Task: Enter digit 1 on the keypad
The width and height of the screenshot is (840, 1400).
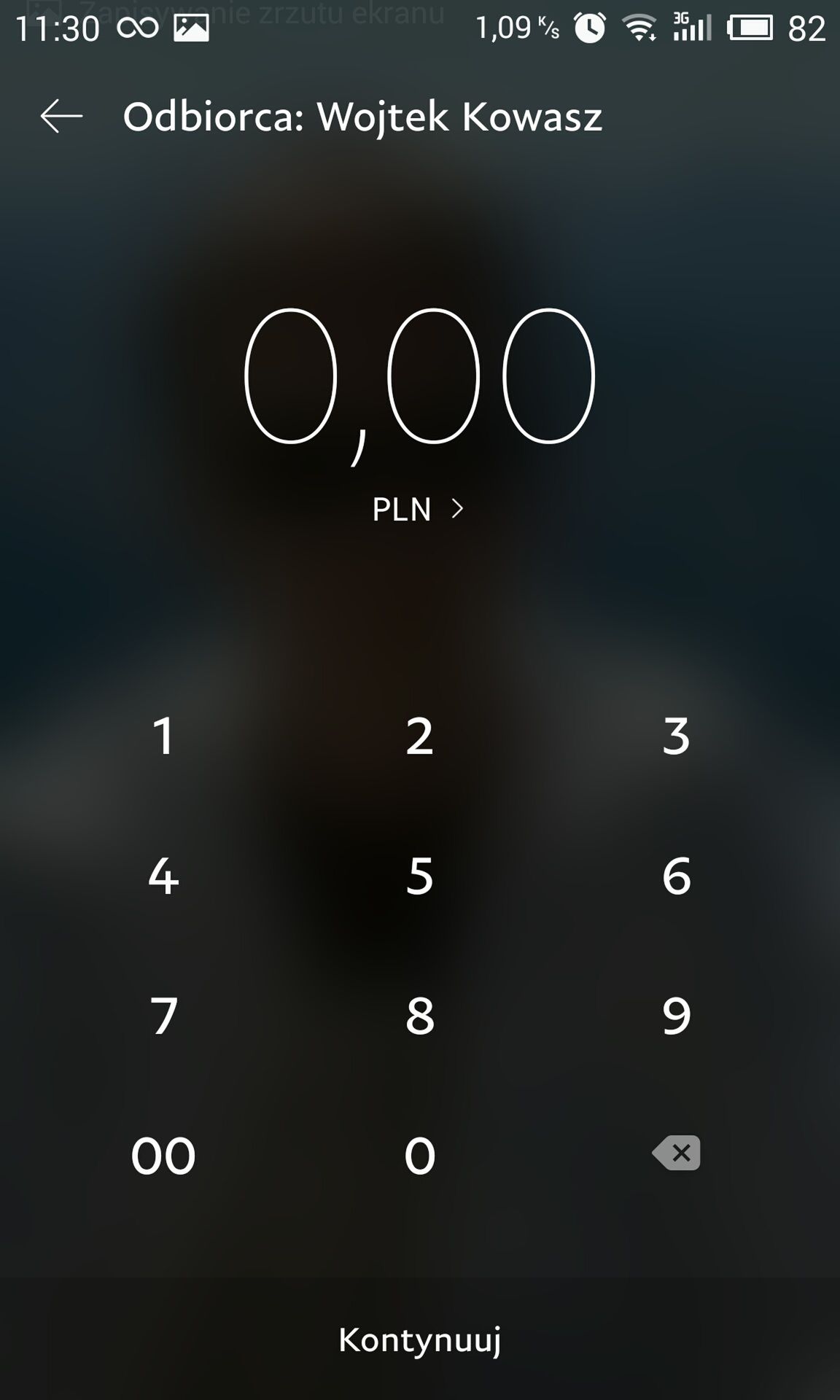Action: click(x=163, y=736)
